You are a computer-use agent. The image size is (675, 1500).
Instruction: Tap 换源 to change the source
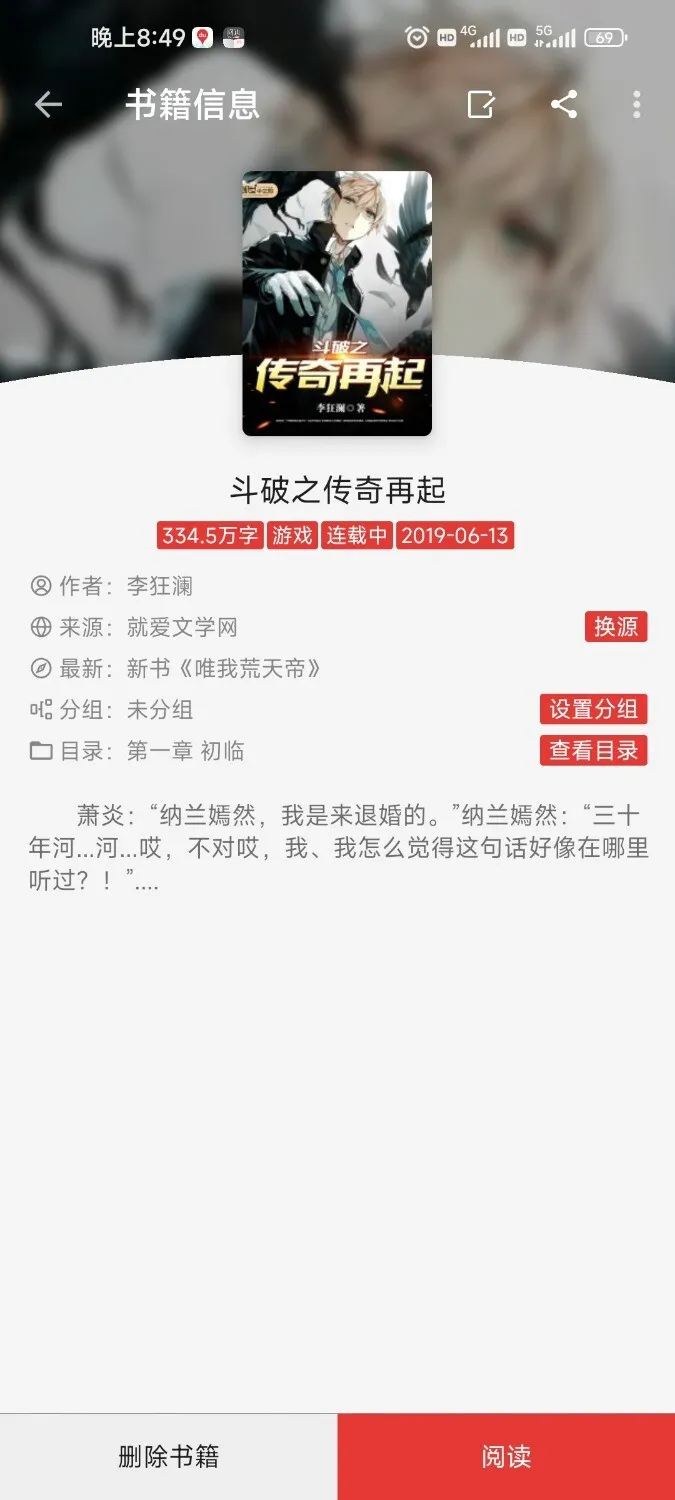coord(615,627)
